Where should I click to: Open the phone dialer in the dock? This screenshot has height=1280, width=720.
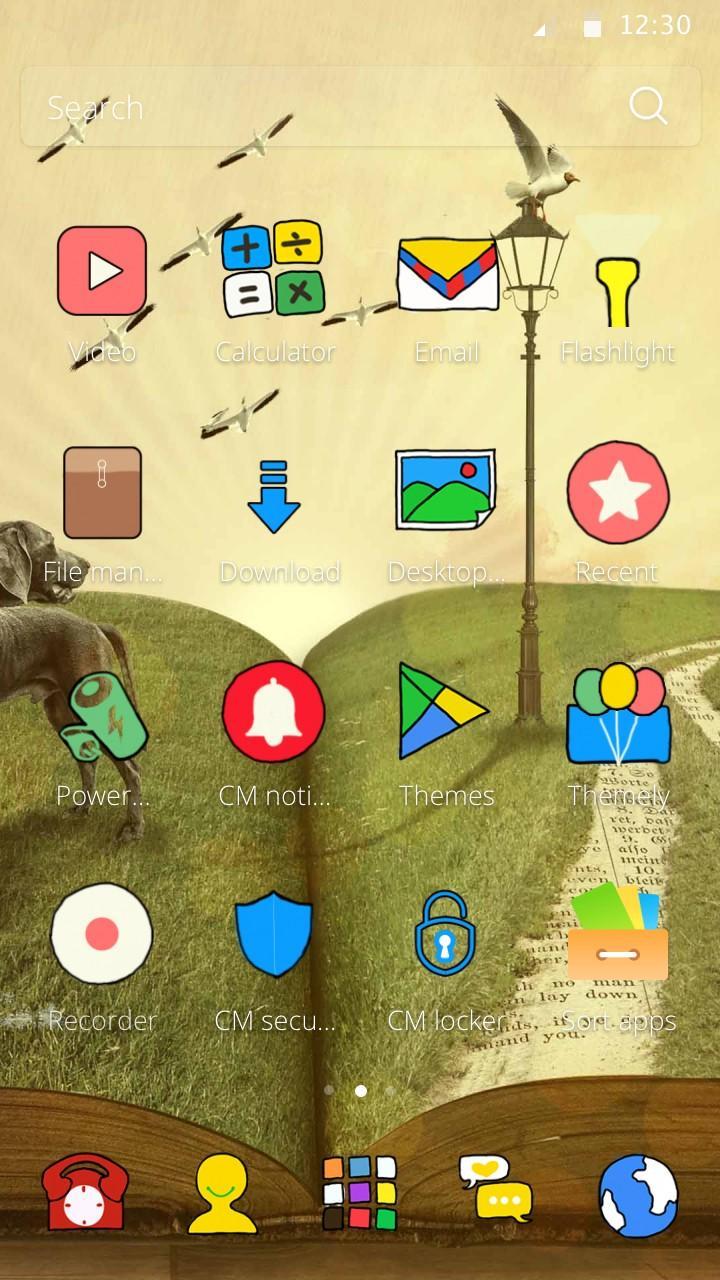pyautogui.click(x=85, y=1193)
